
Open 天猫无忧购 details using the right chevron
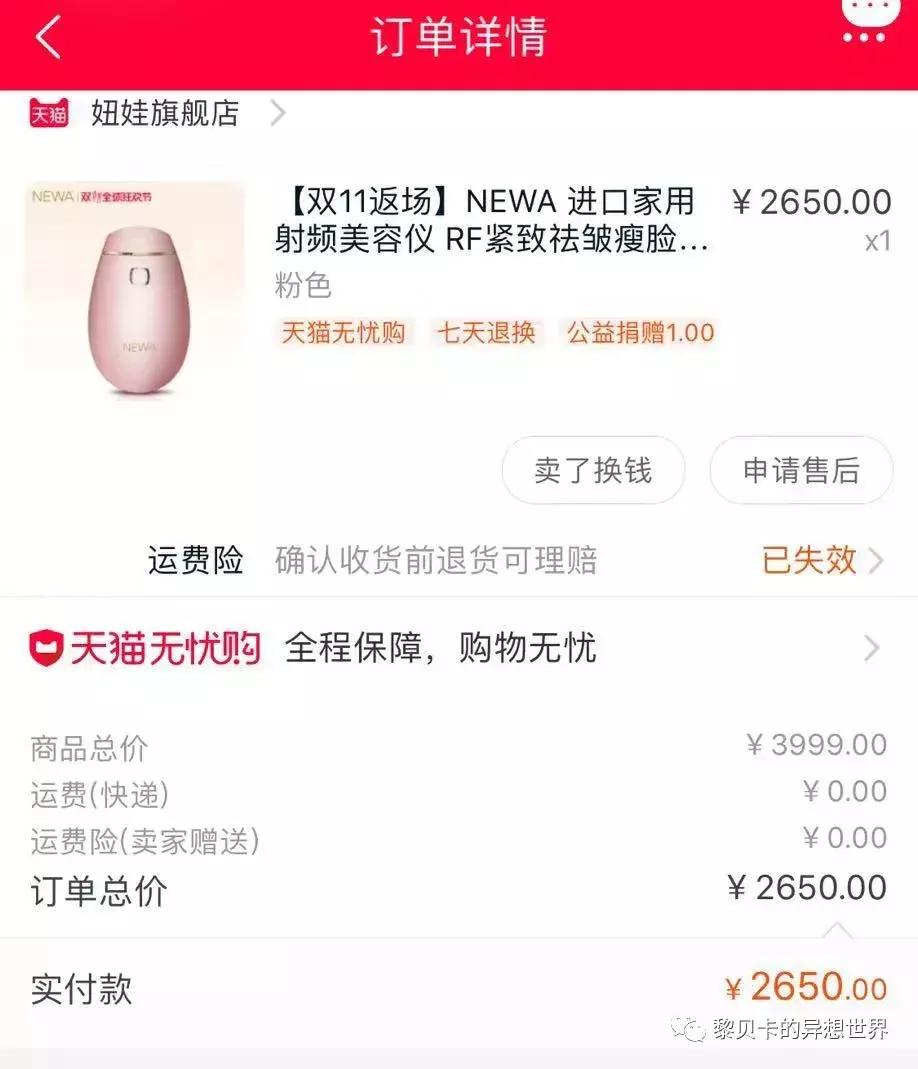[871, 648]
